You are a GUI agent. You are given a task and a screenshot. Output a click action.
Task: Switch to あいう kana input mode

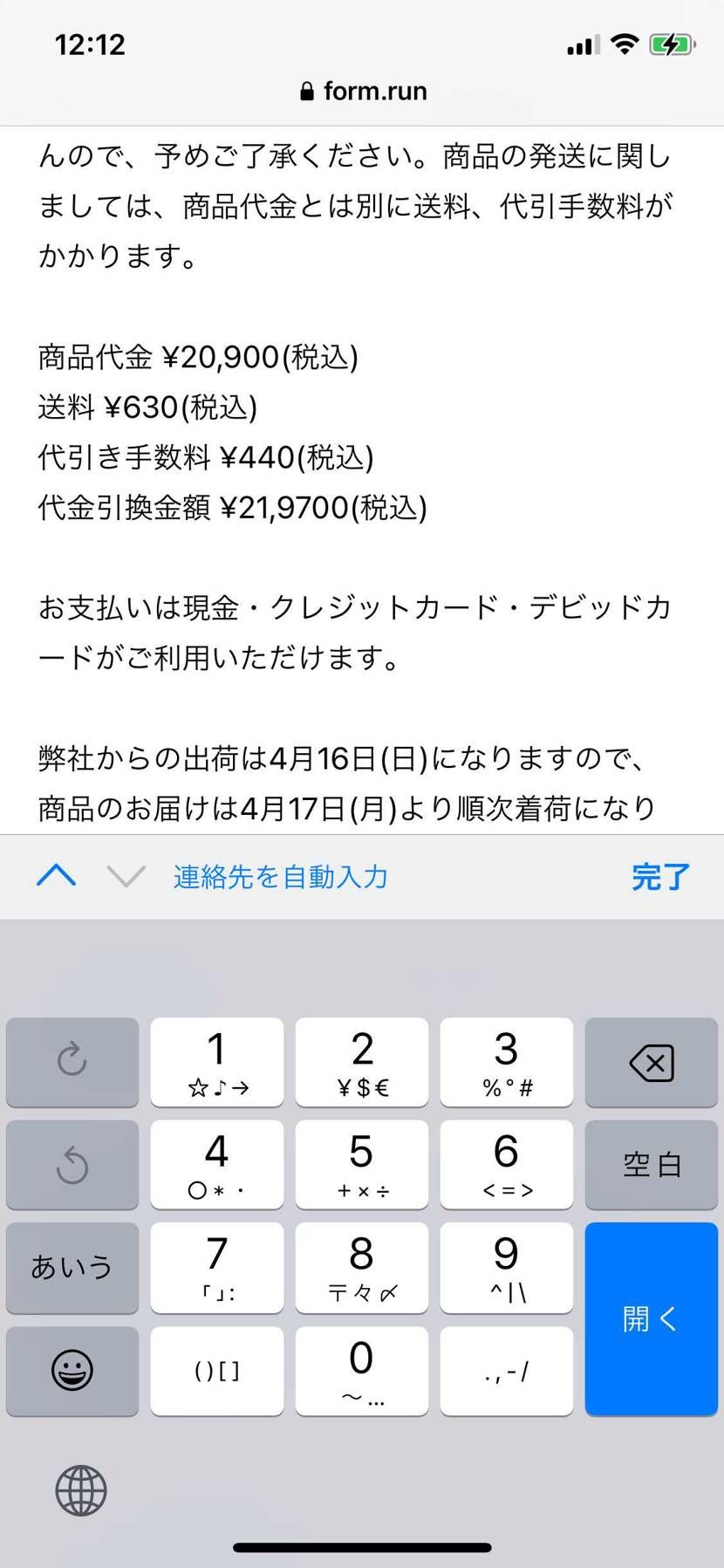pyautogui.click(x=72, y=1268)
